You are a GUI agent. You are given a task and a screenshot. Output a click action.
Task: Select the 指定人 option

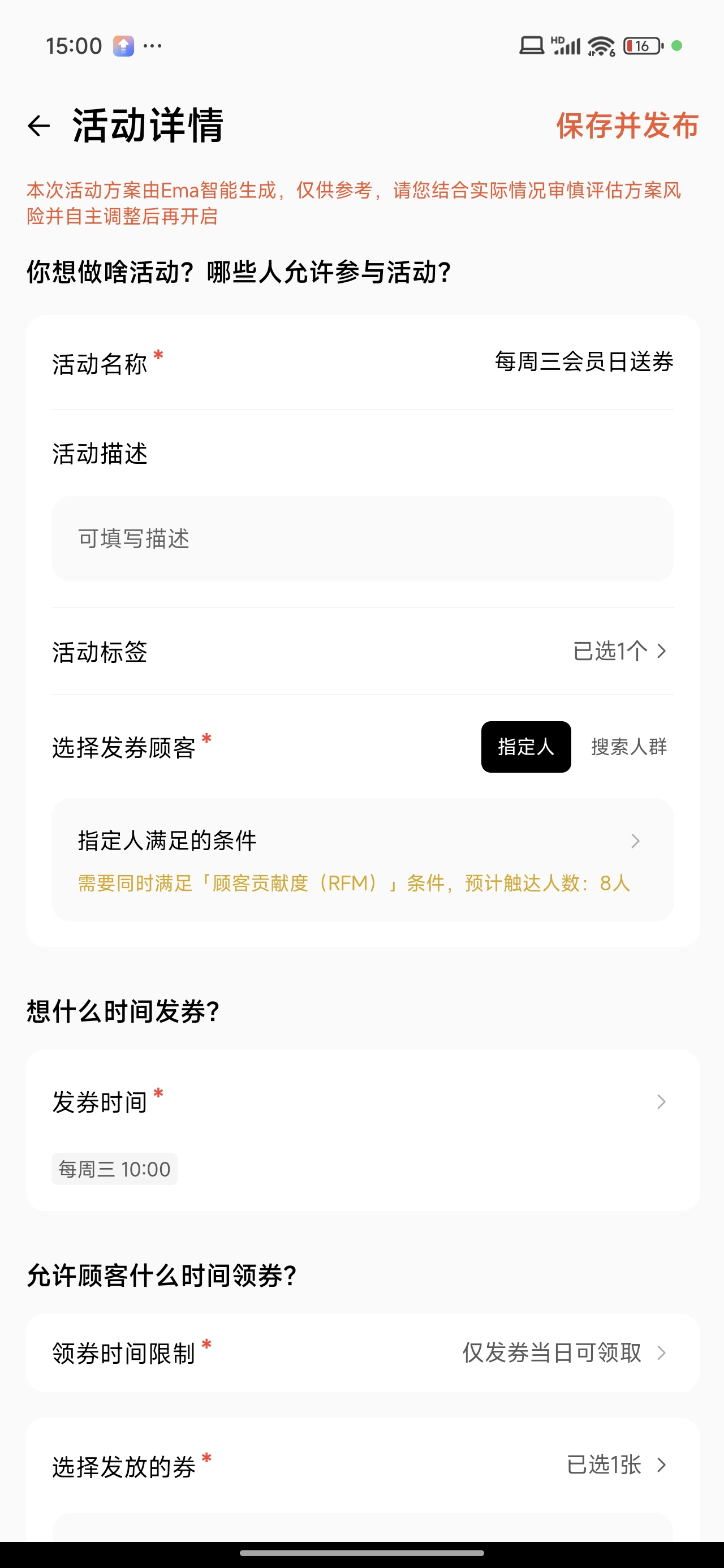pos(525,747)
